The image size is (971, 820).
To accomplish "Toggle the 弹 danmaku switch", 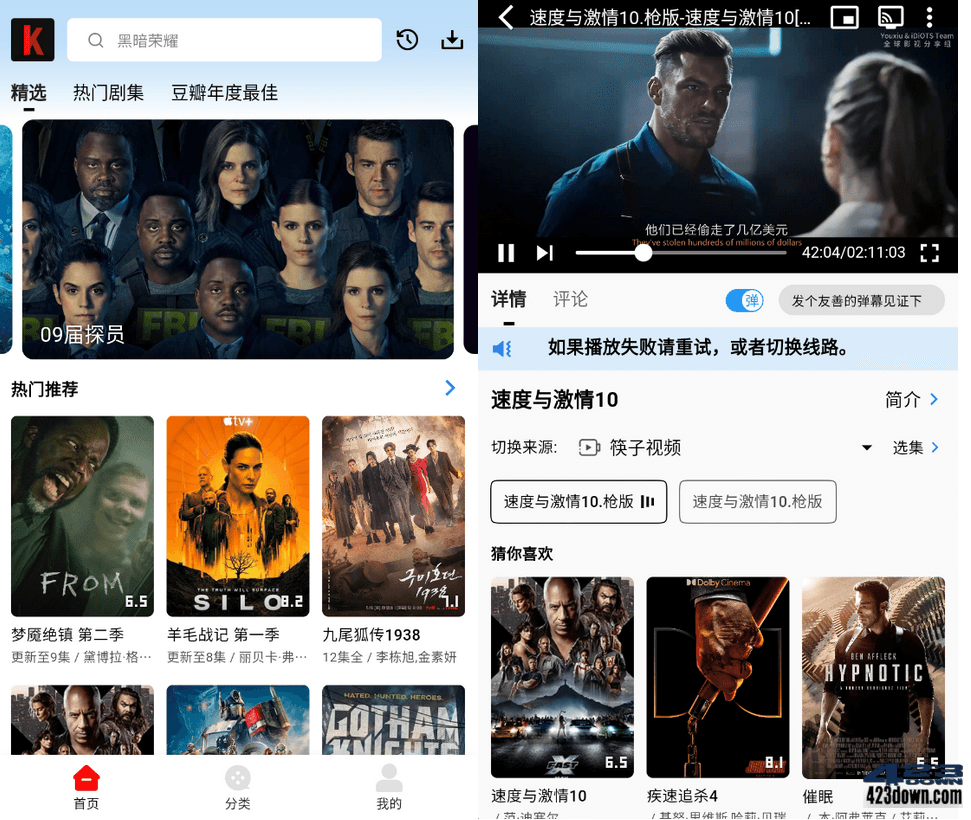I will coord(744,300).
